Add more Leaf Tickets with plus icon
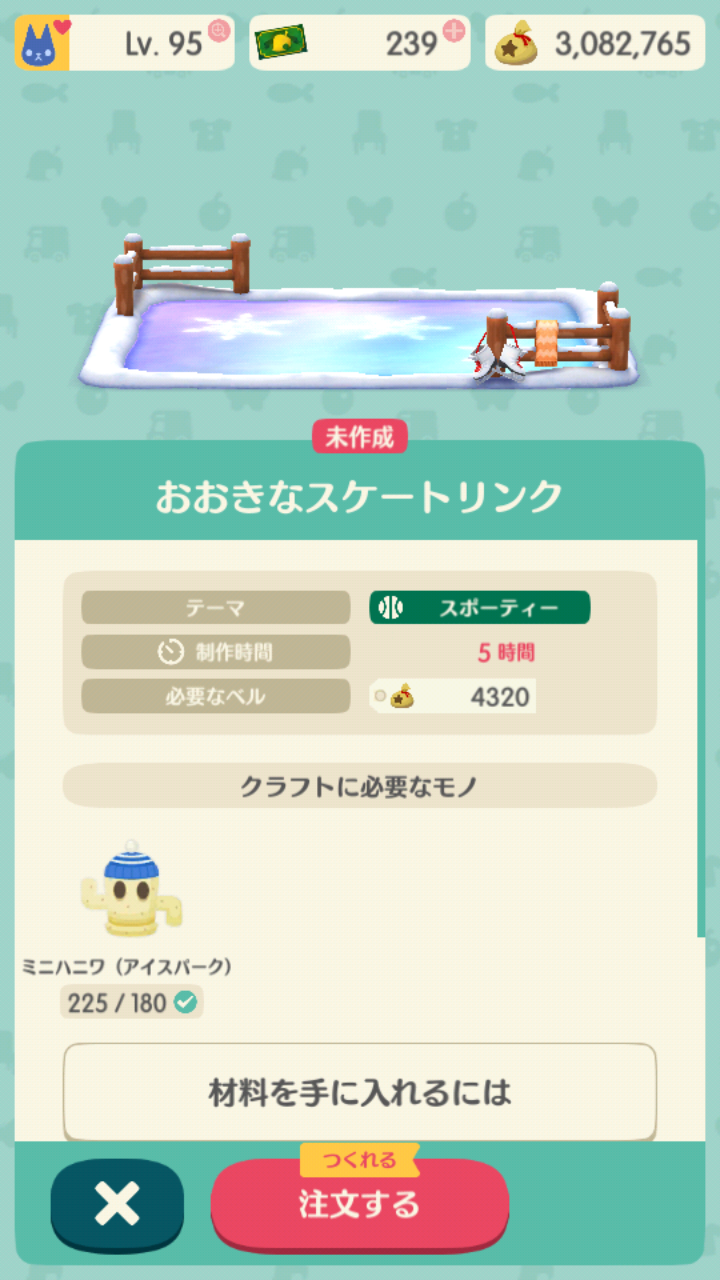 click(454, 30)
